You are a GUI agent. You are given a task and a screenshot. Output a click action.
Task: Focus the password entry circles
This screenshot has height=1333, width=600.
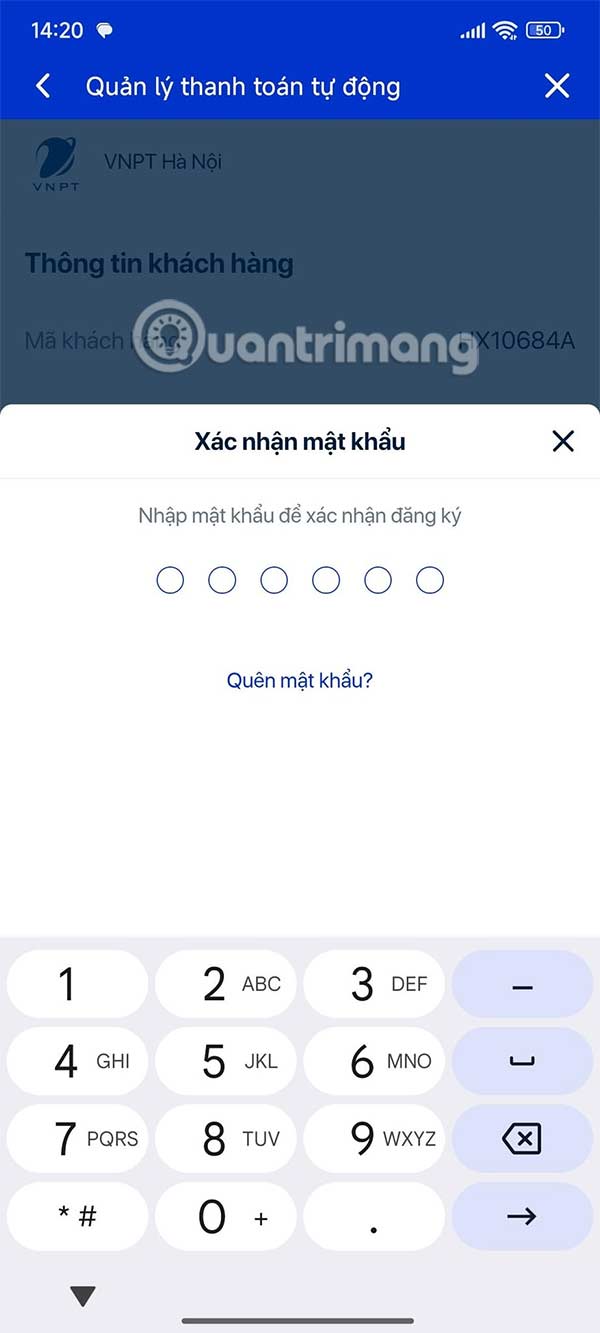[x=300, y=580]
